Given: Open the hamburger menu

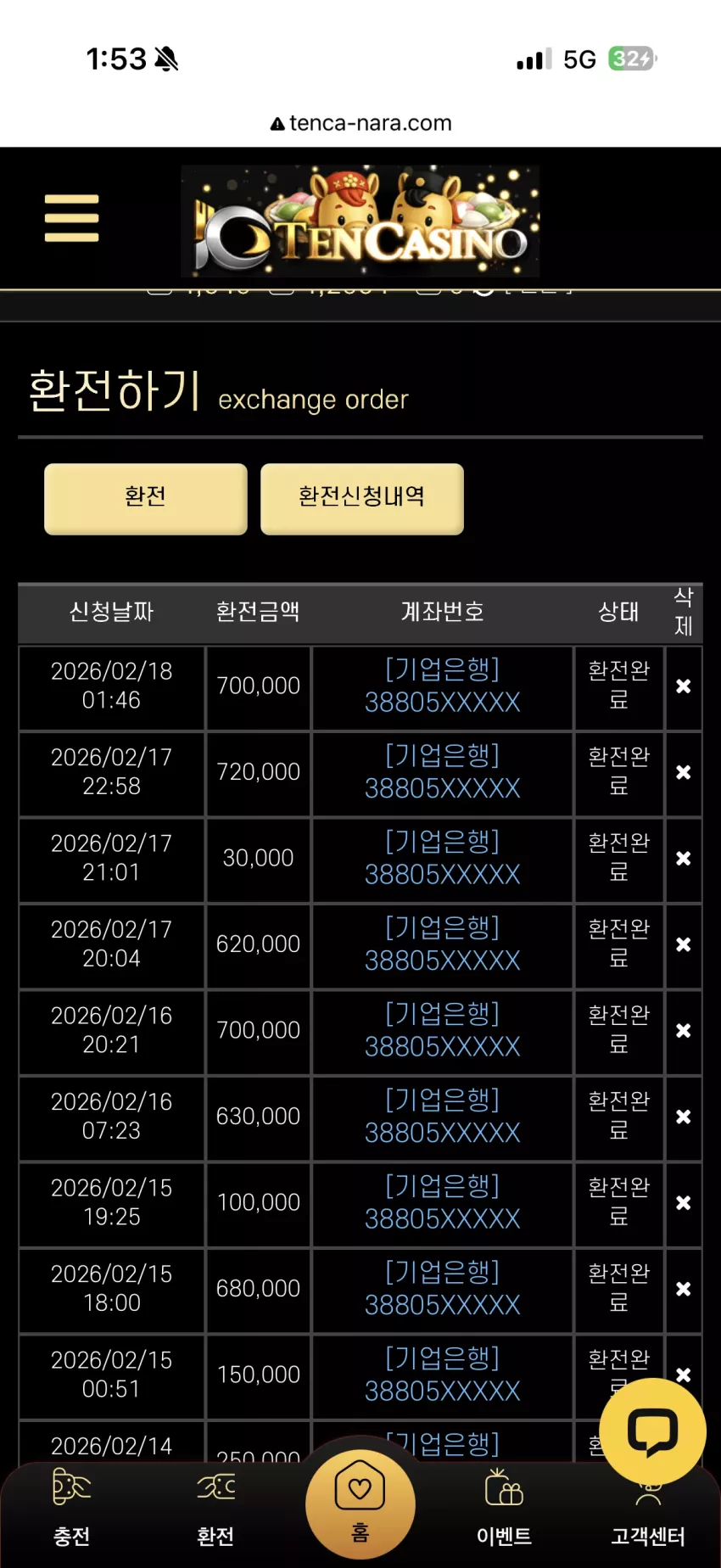Looking at the screenshot, I should click(72, 218).
